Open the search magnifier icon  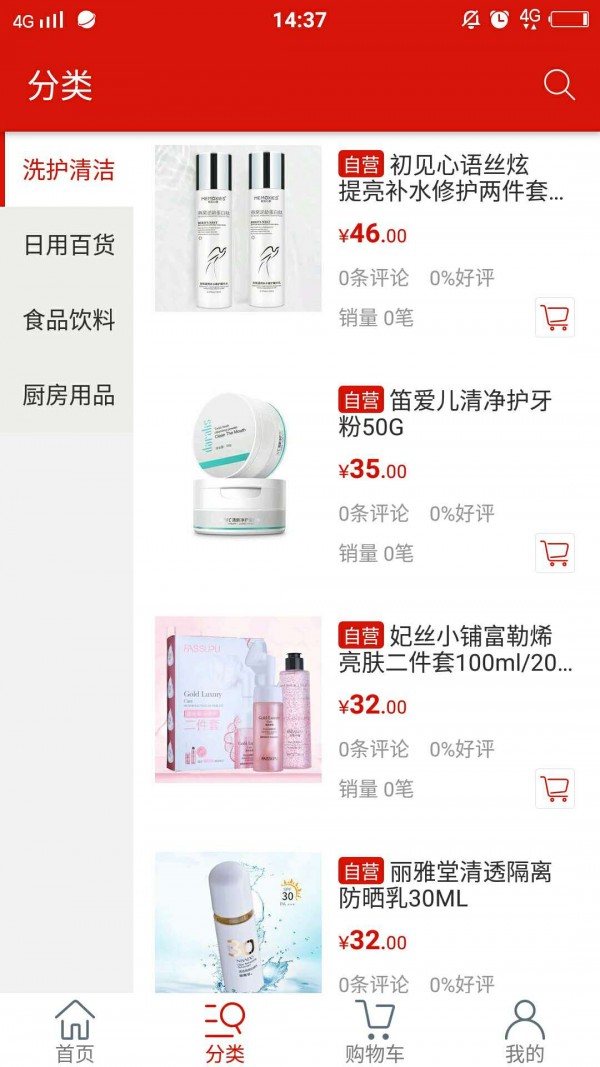point(559,85)
